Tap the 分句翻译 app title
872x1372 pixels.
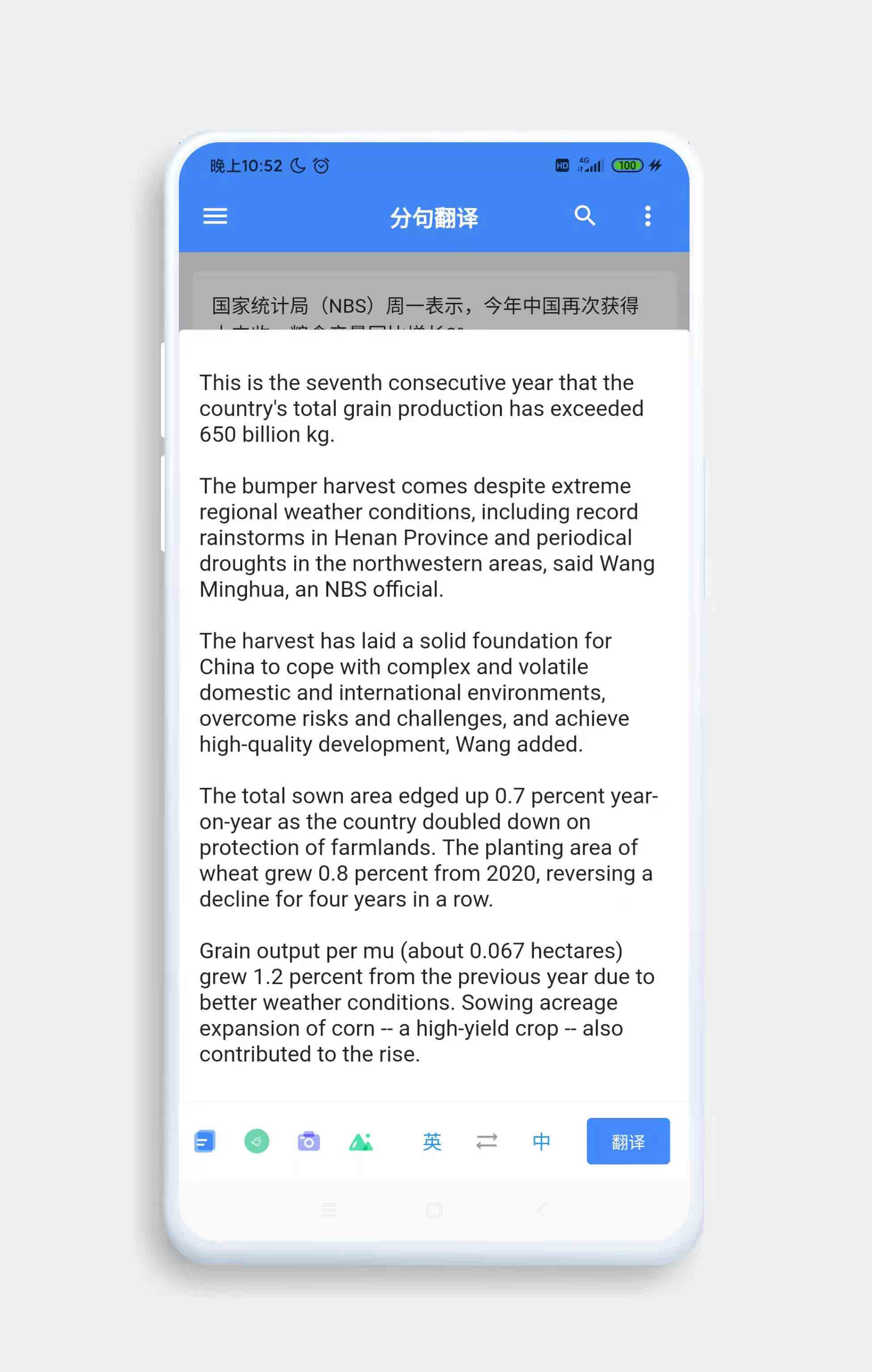(434, 217)
